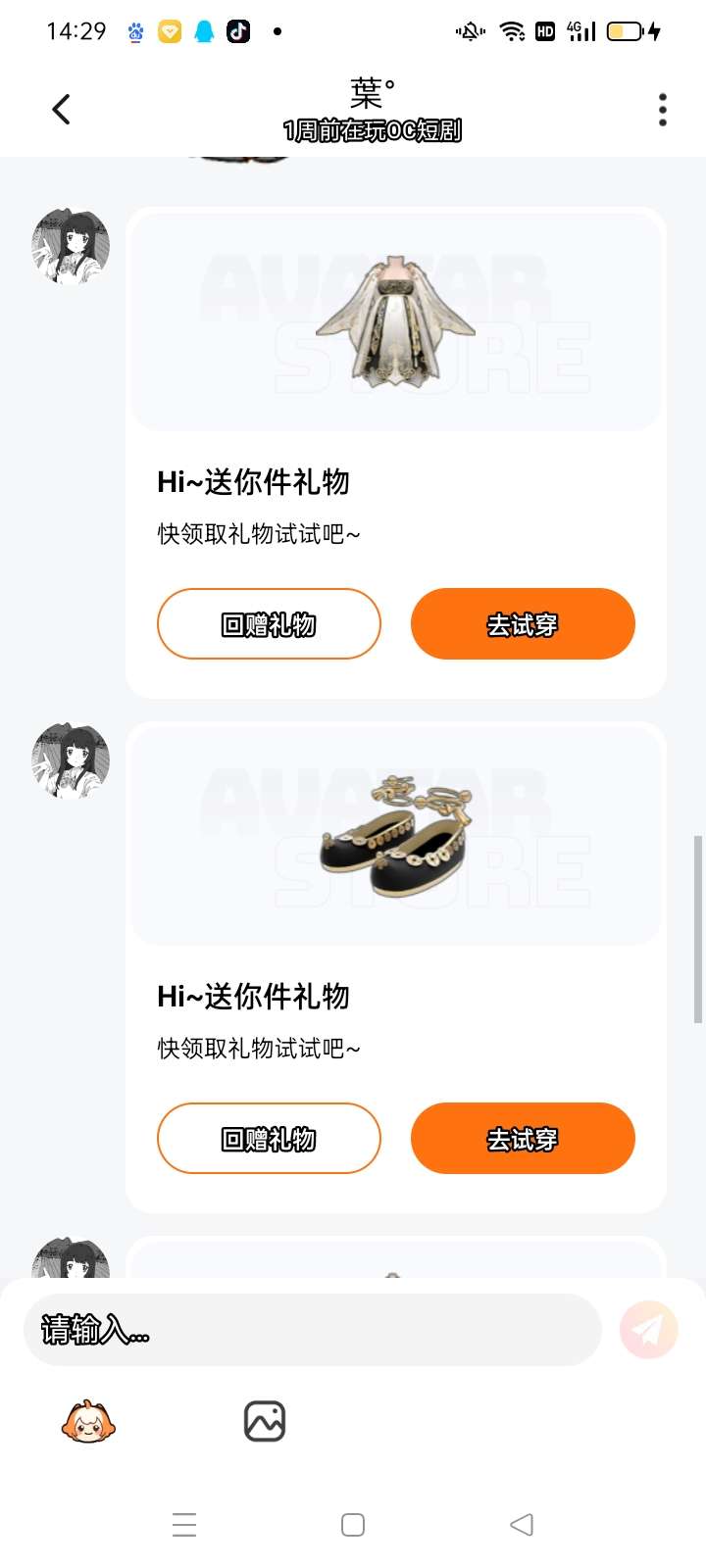The height and width of the screenshot is (1568, 706).
Task: Attach a picture using the image icon
Action: pos(264,1421)
